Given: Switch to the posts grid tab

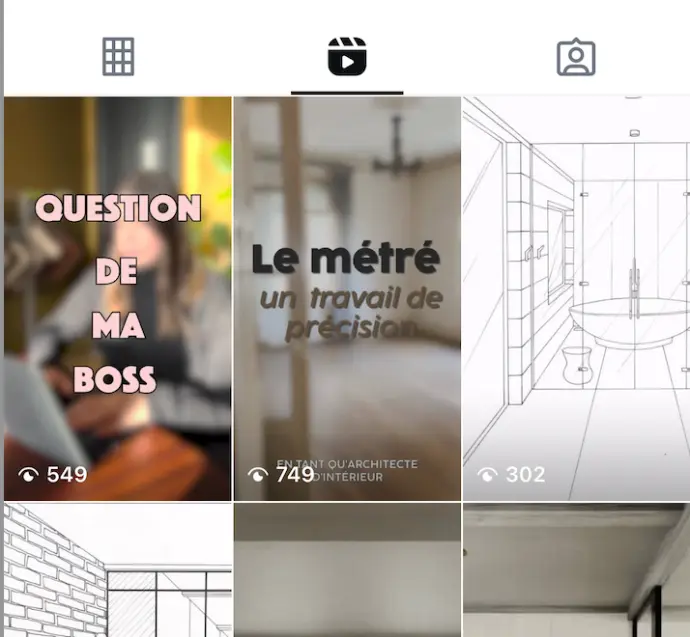Looking at the screenshot, I should click(x=118, y=57).
